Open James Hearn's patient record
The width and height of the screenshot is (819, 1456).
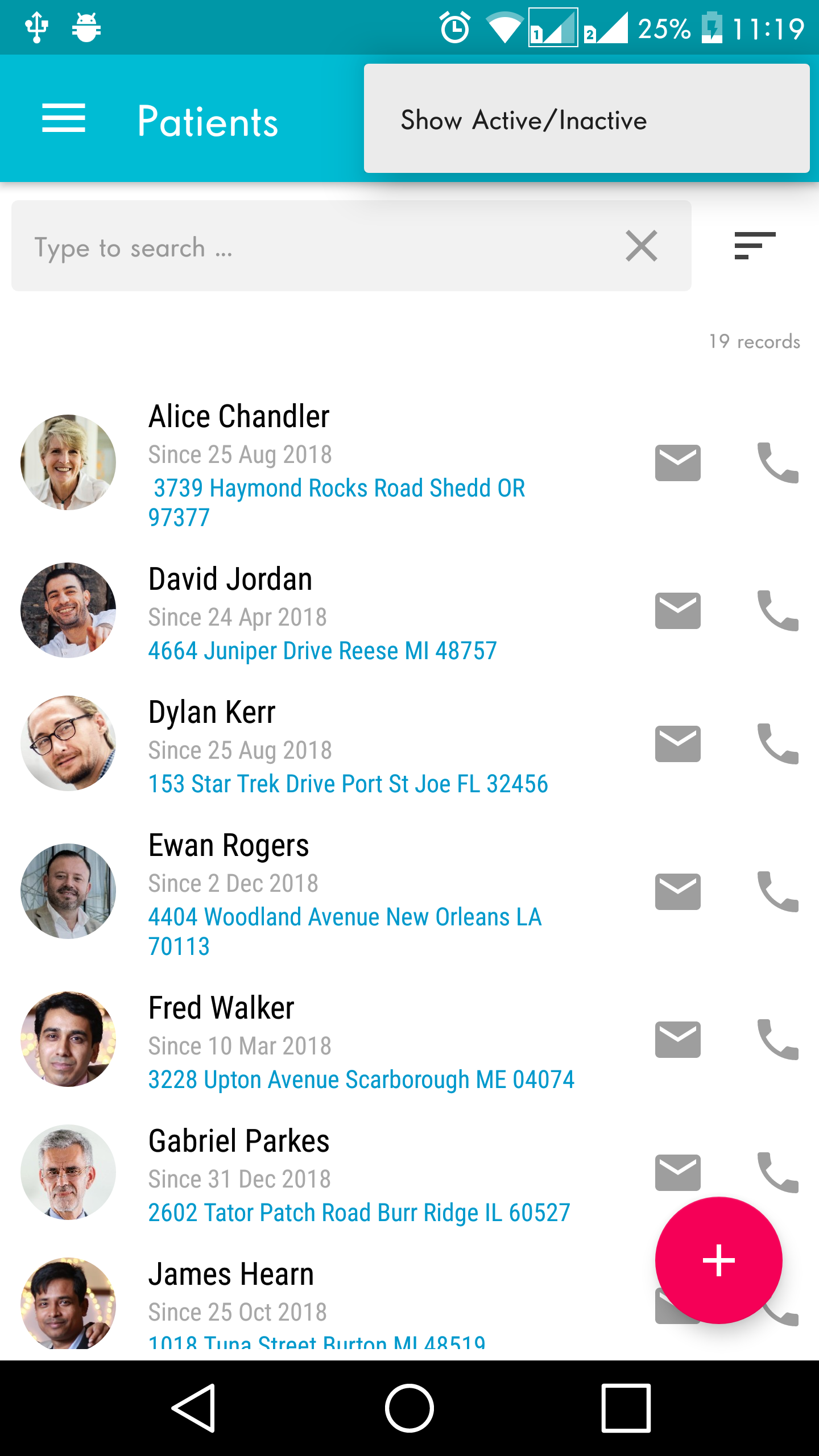tap(231, 1274)
